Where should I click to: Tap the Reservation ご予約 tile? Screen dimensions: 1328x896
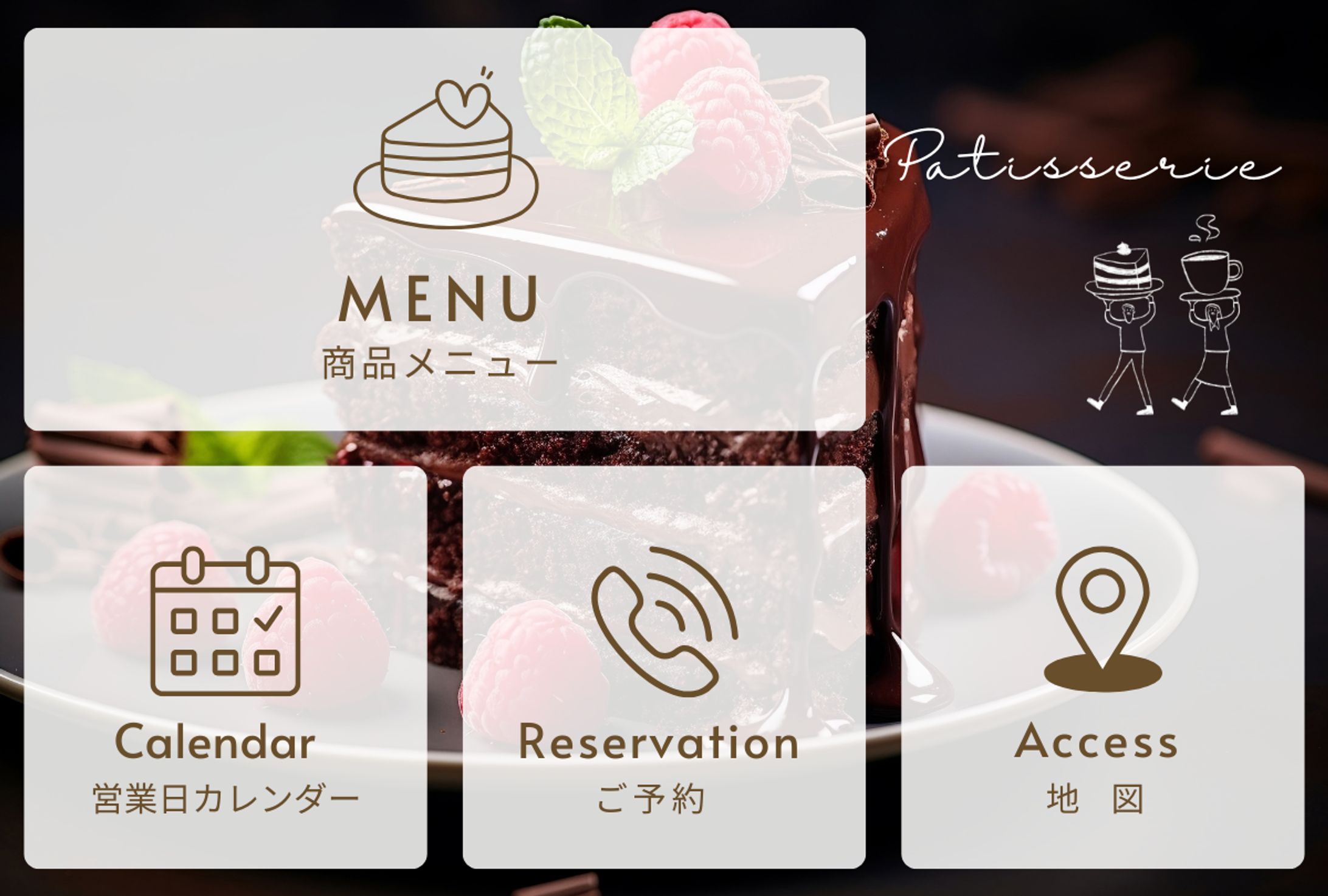click(x=663, y=667)
